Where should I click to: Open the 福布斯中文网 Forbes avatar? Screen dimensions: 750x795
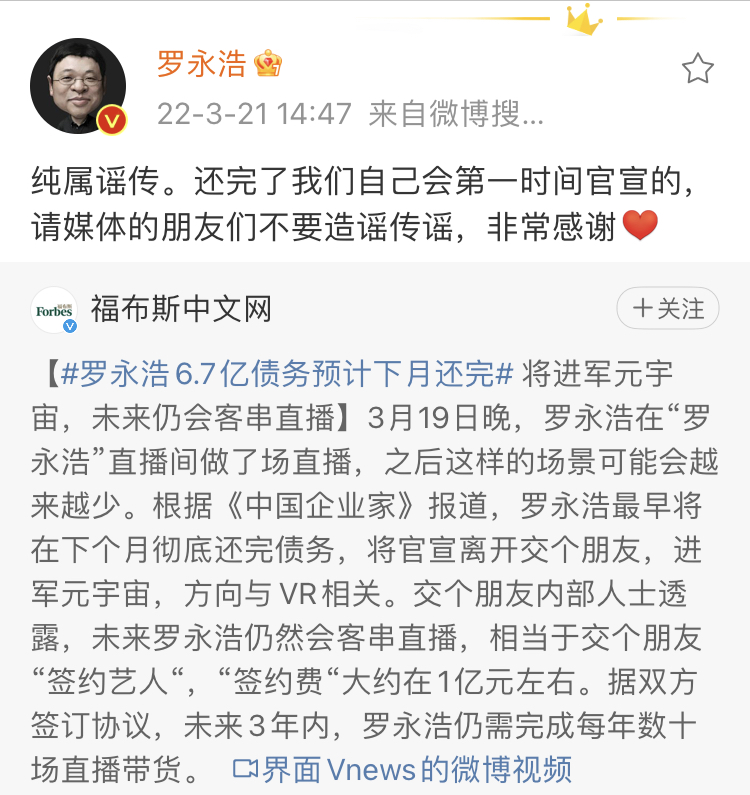coord(55,310)
